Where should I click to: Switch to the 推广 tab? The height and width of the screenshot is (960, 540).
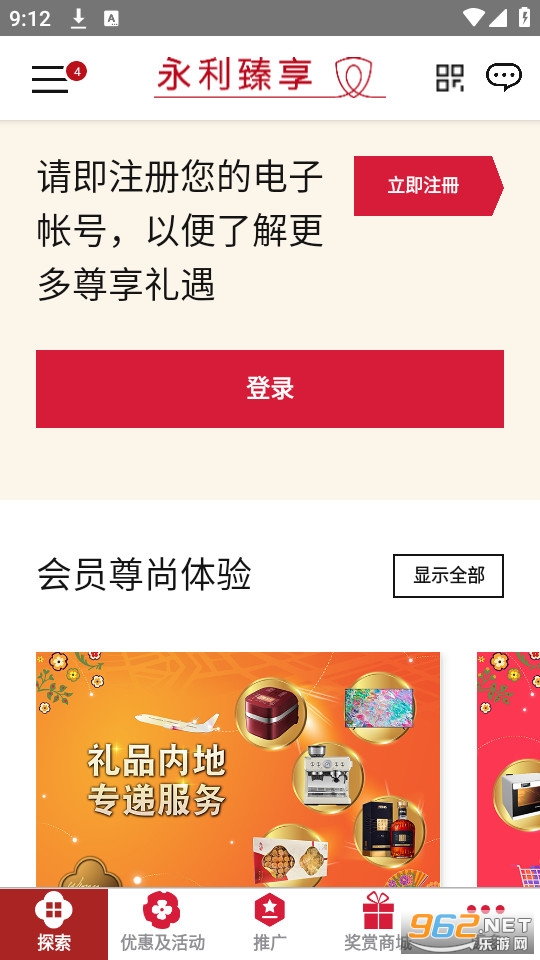click(x=270, y=924)
